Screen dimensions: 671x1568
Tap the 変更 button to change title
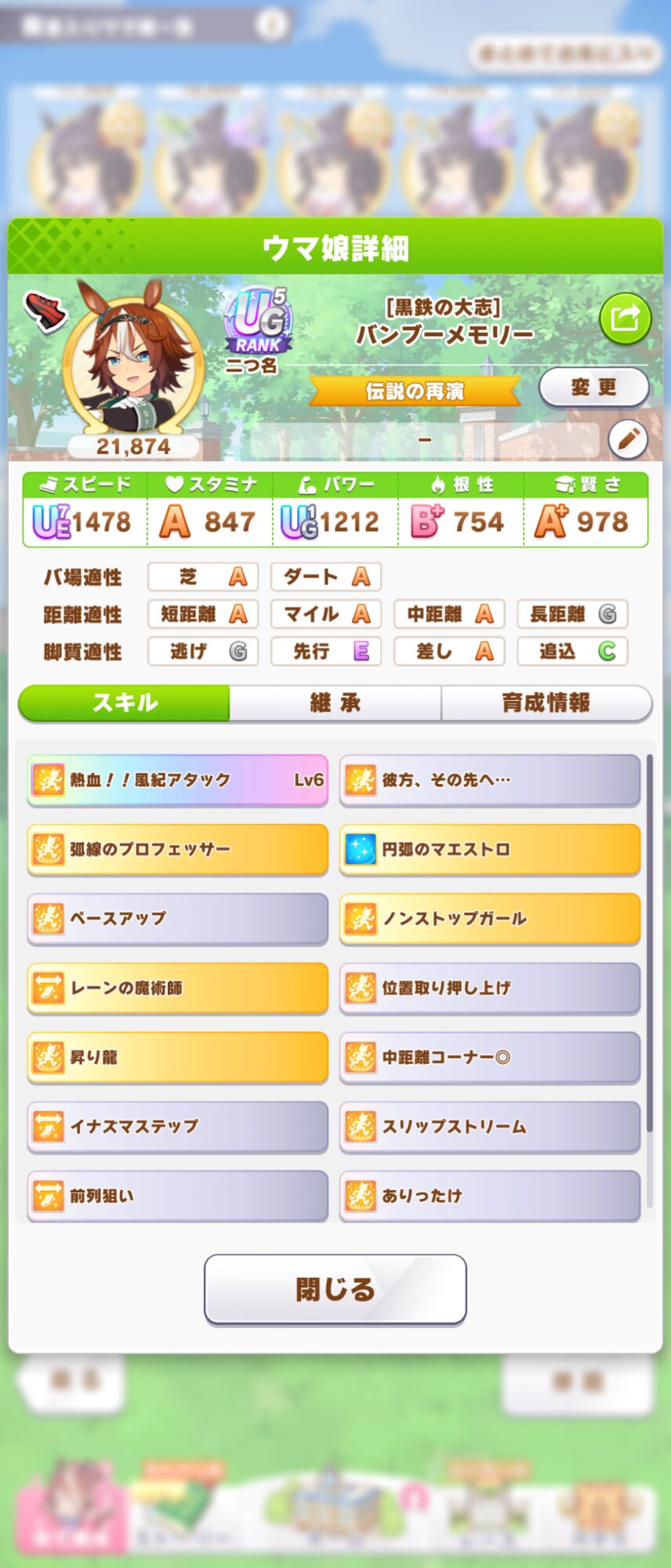pyautogui.click(x=593, y=387)
